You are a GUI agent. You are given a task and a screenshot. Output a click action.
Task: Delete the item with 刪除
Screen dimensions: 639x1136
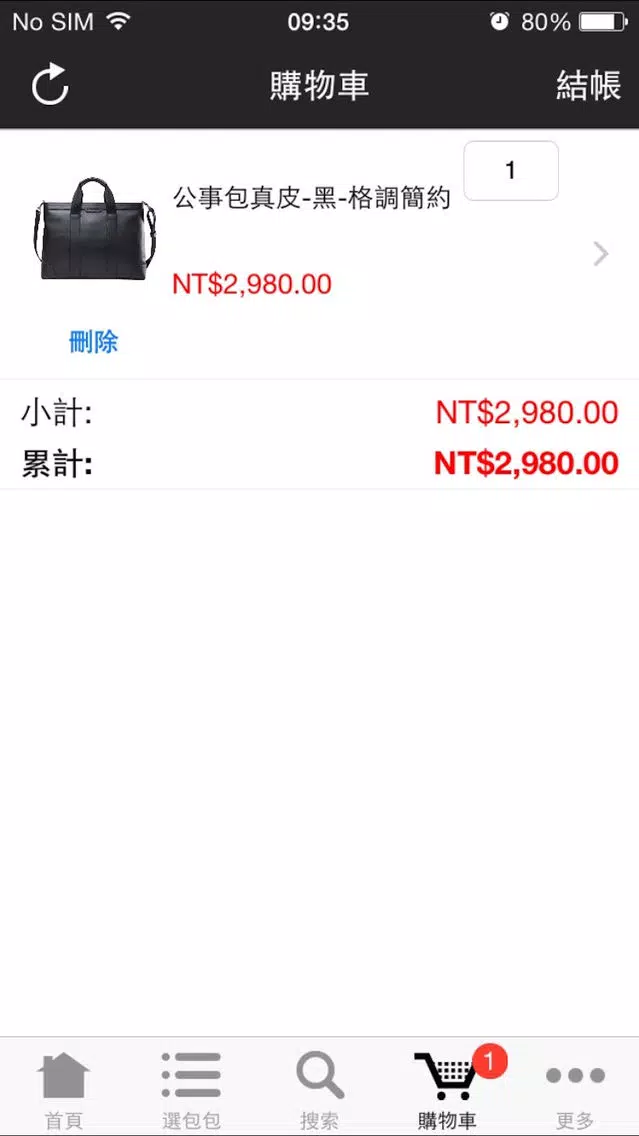[93, 342]
